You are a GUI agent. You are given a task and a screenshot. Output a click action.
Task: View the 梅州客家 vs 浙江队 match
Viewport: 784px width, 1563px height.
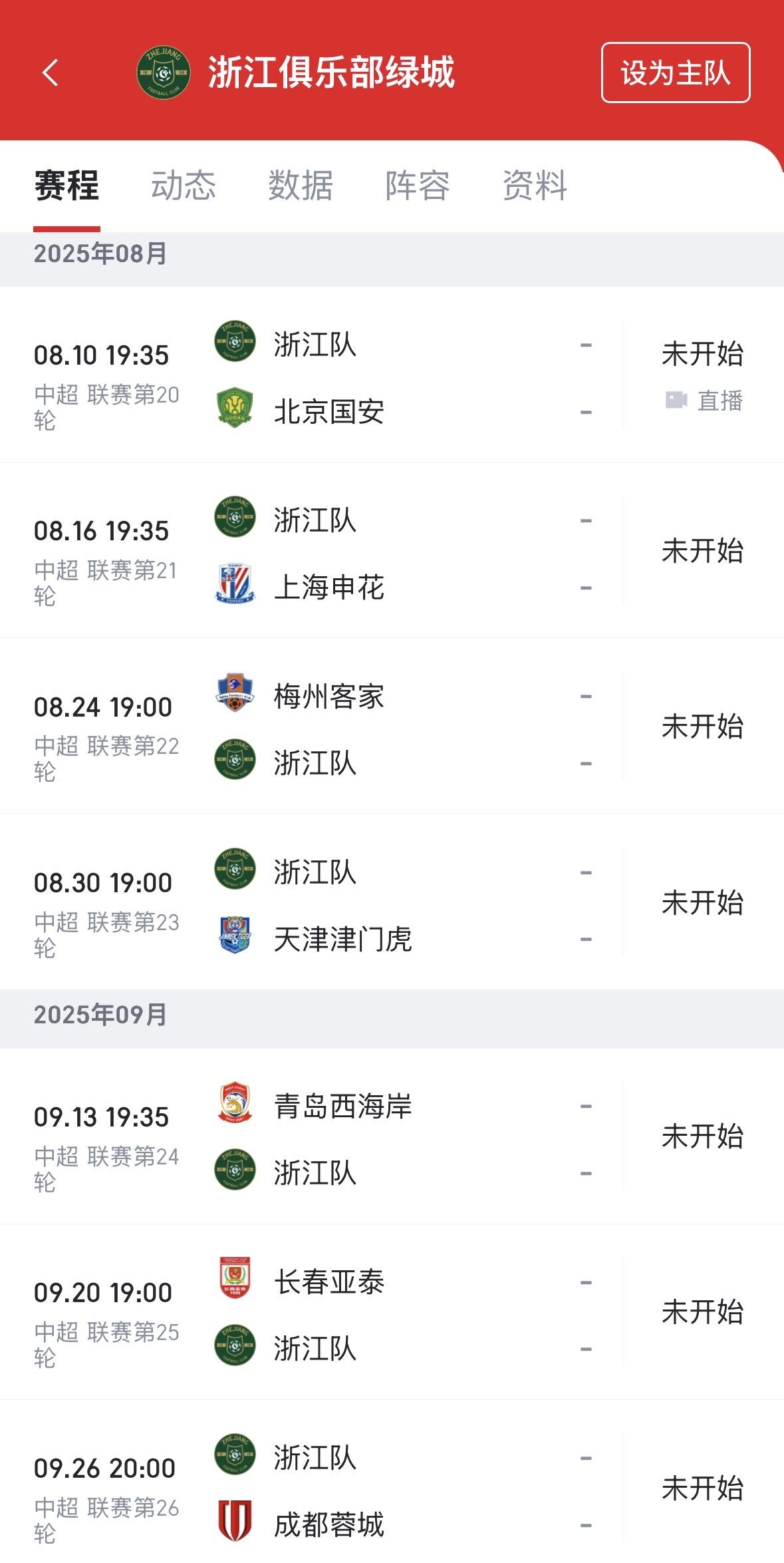click(x=392, y=726)
